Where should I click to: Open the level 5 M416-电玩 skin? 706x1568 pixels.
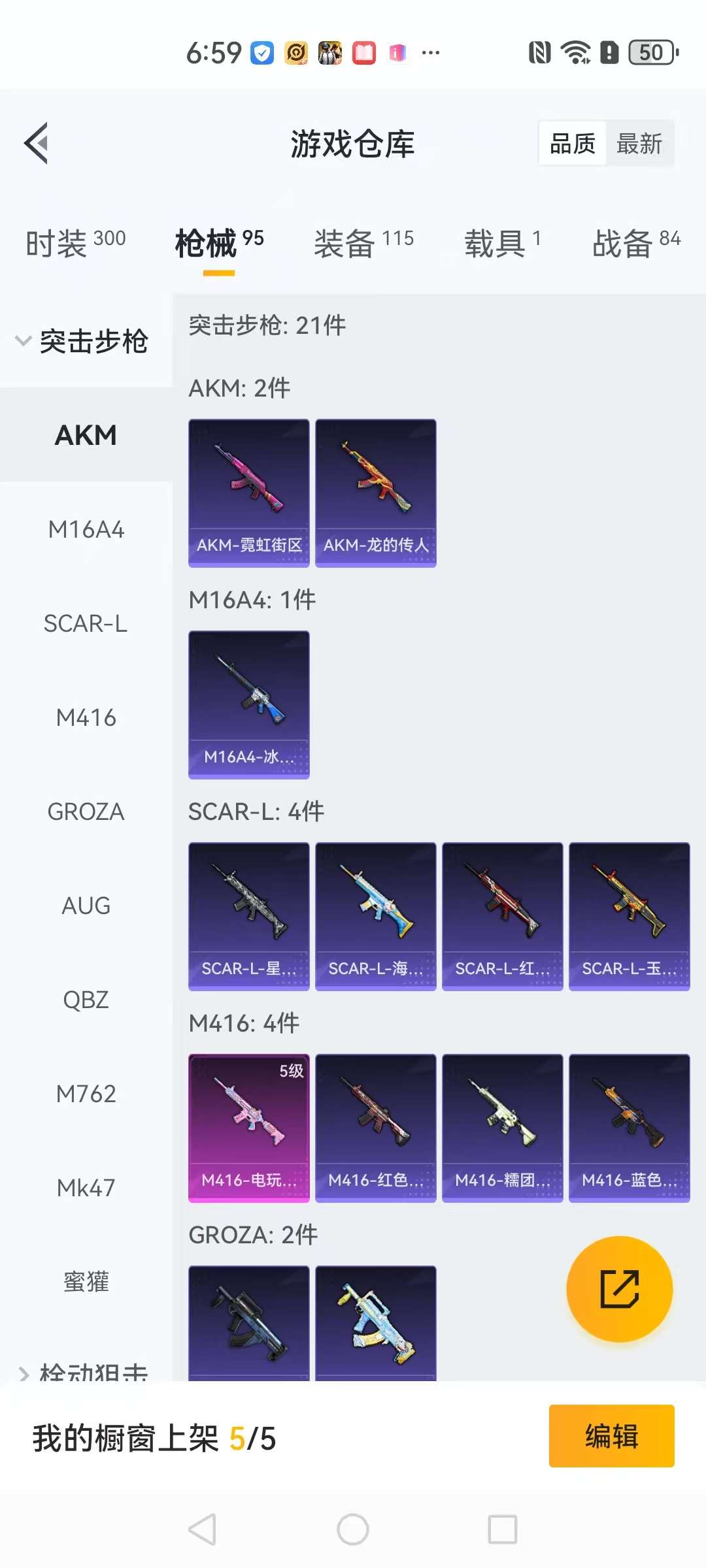pos(248,1128)
